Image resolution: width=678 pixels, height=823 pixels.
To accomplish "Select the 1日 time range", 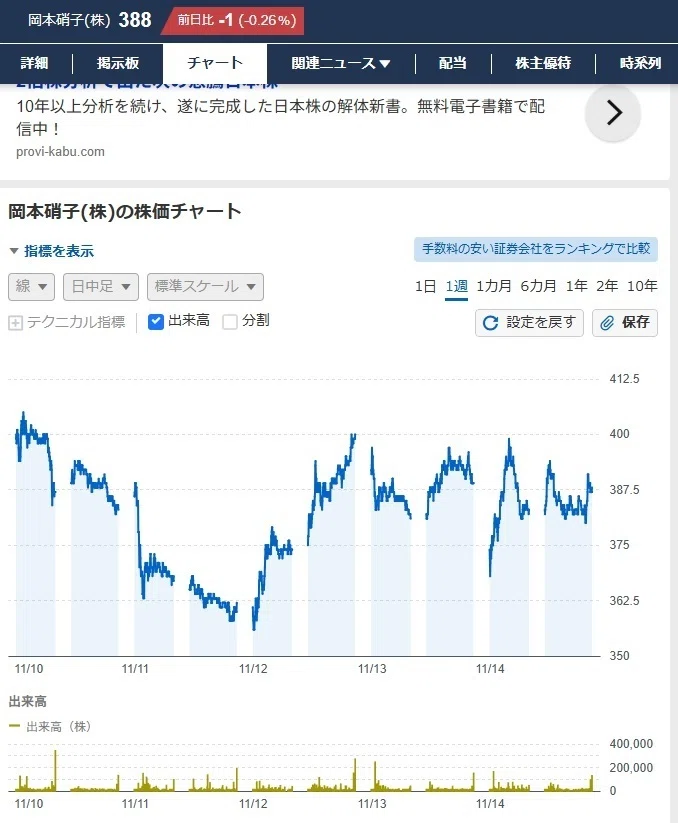I will point(425,286).
